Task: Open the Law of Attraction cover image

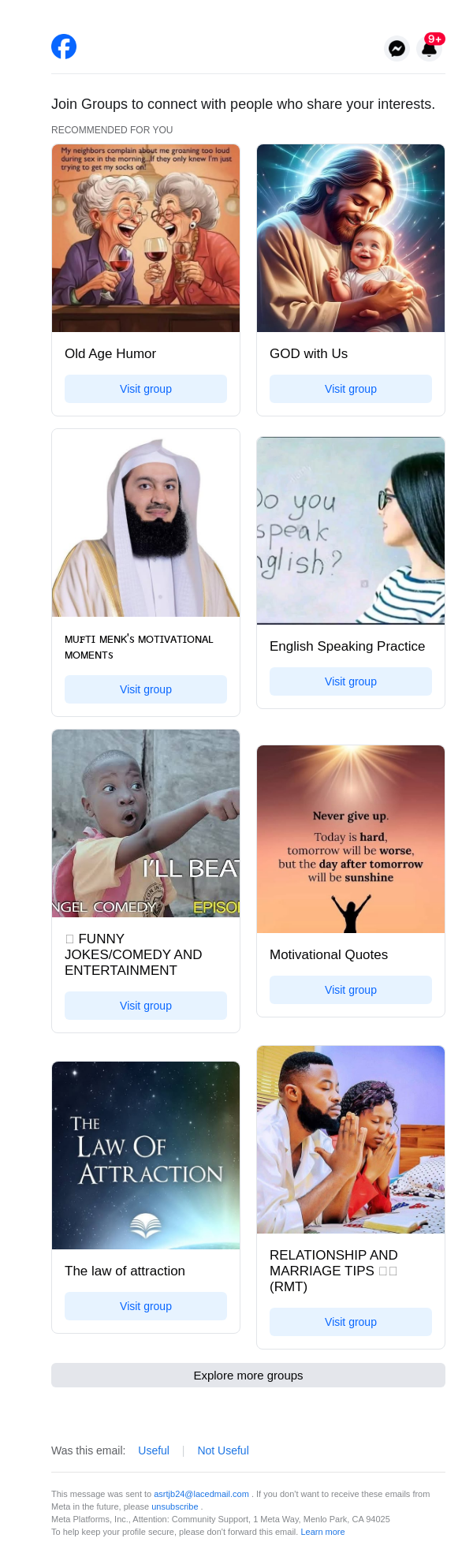Action: (146, 1155)
